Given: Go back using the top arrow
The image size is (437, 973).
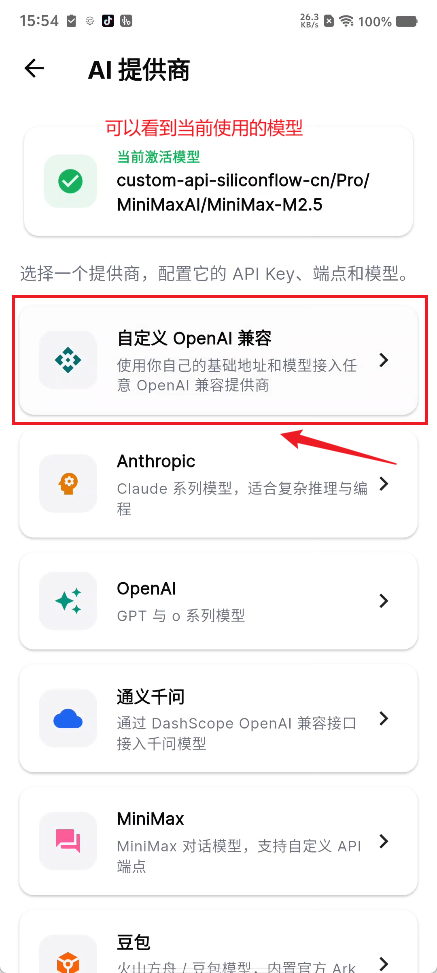Looking at the screenshot, I should pyautogui.click(x=34, y=68).
